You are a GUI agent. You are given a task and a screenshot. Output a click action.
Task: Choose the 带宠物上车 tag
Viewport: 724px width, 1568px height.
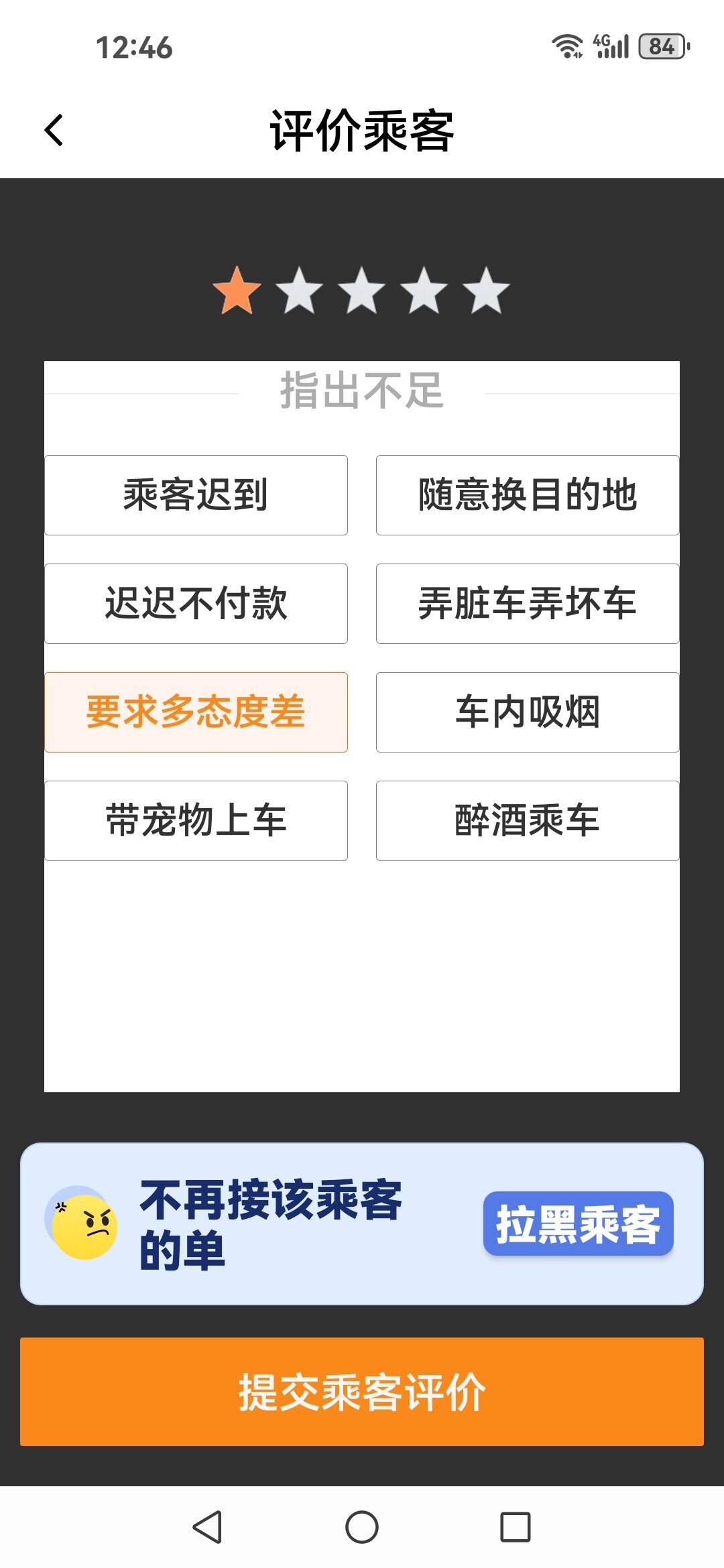tap(196, 821)
